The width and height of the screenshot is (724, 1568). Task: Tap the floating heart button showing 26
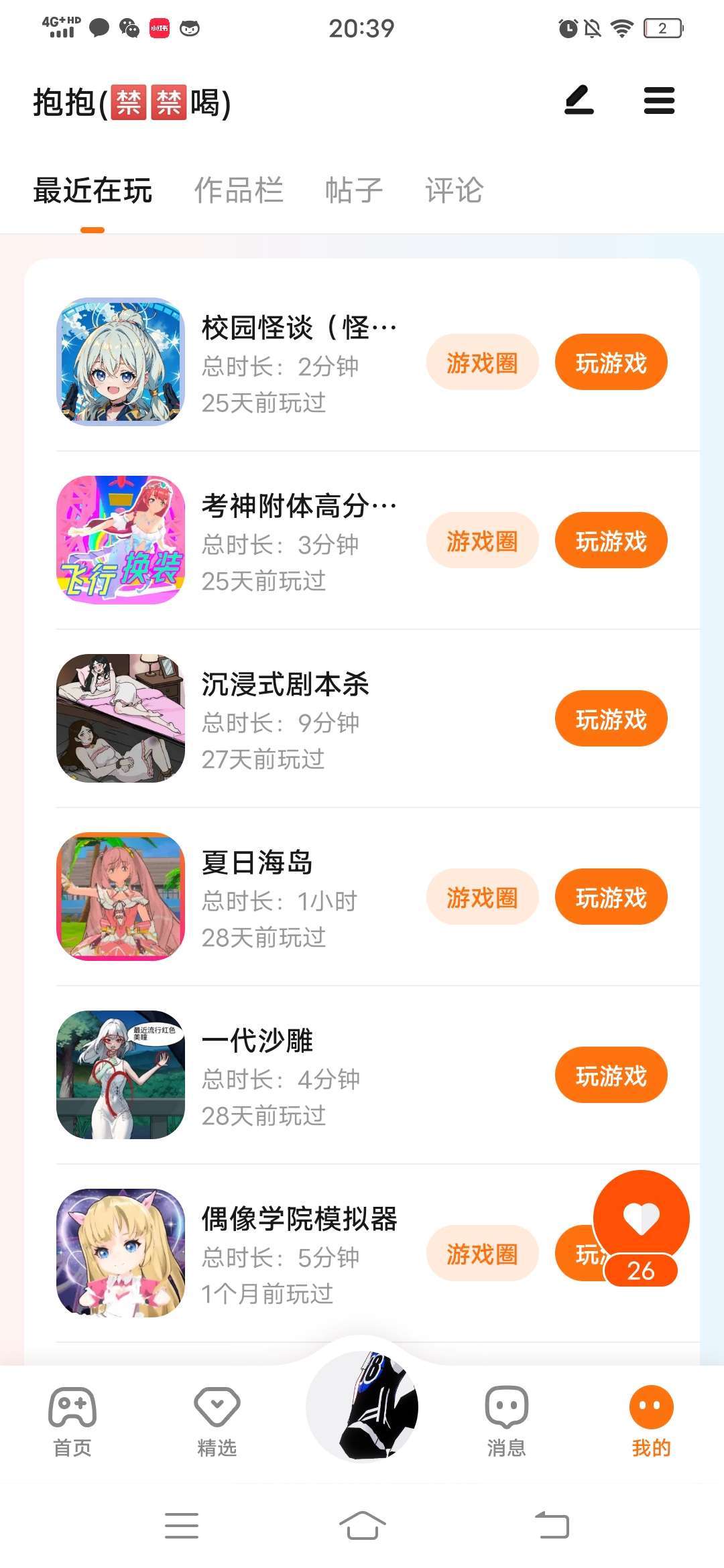click(641, 1220)
